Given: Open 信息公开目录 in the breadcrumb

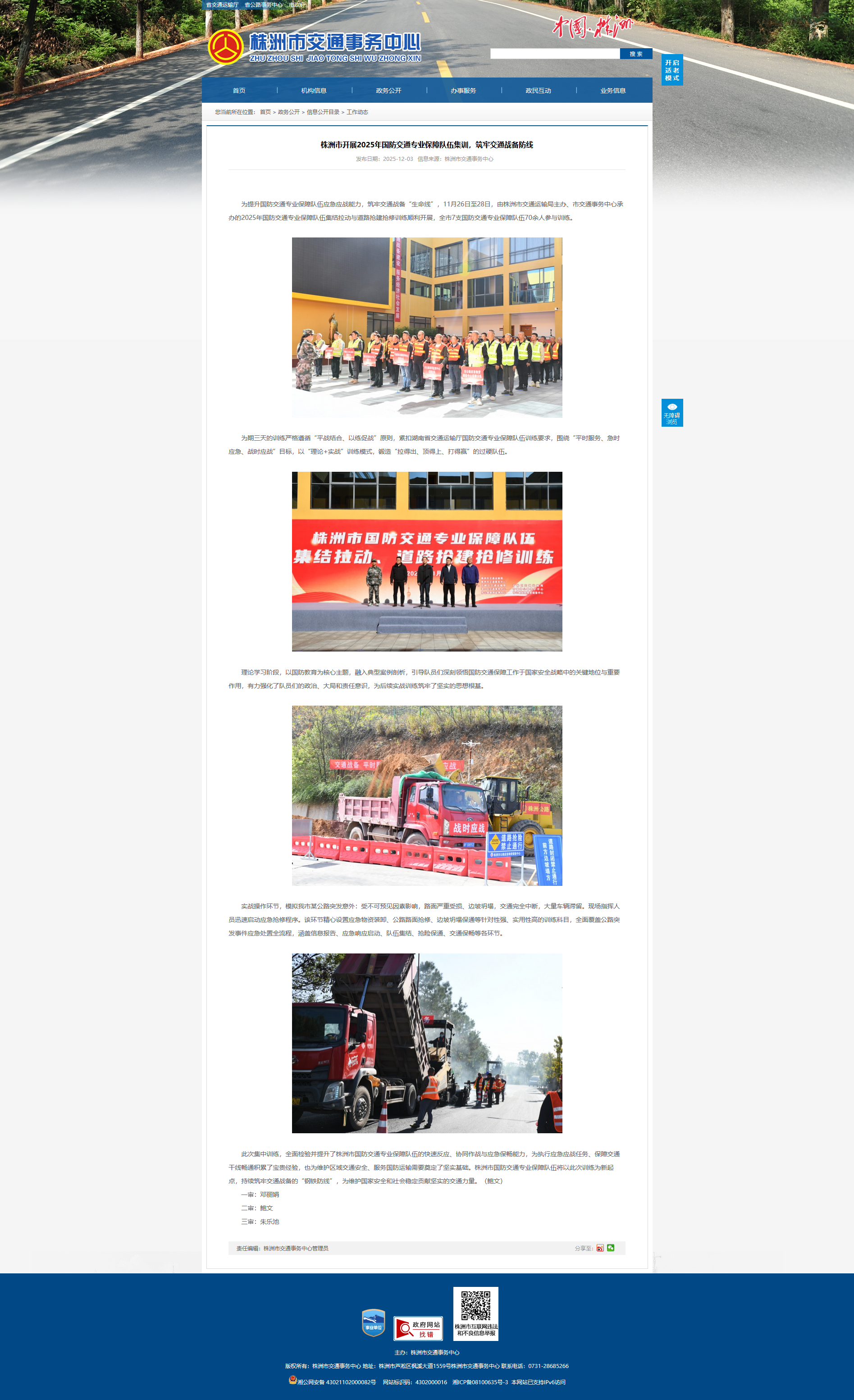Looking at the screenshot, I should pyautogui.click(x=323, y=112).
